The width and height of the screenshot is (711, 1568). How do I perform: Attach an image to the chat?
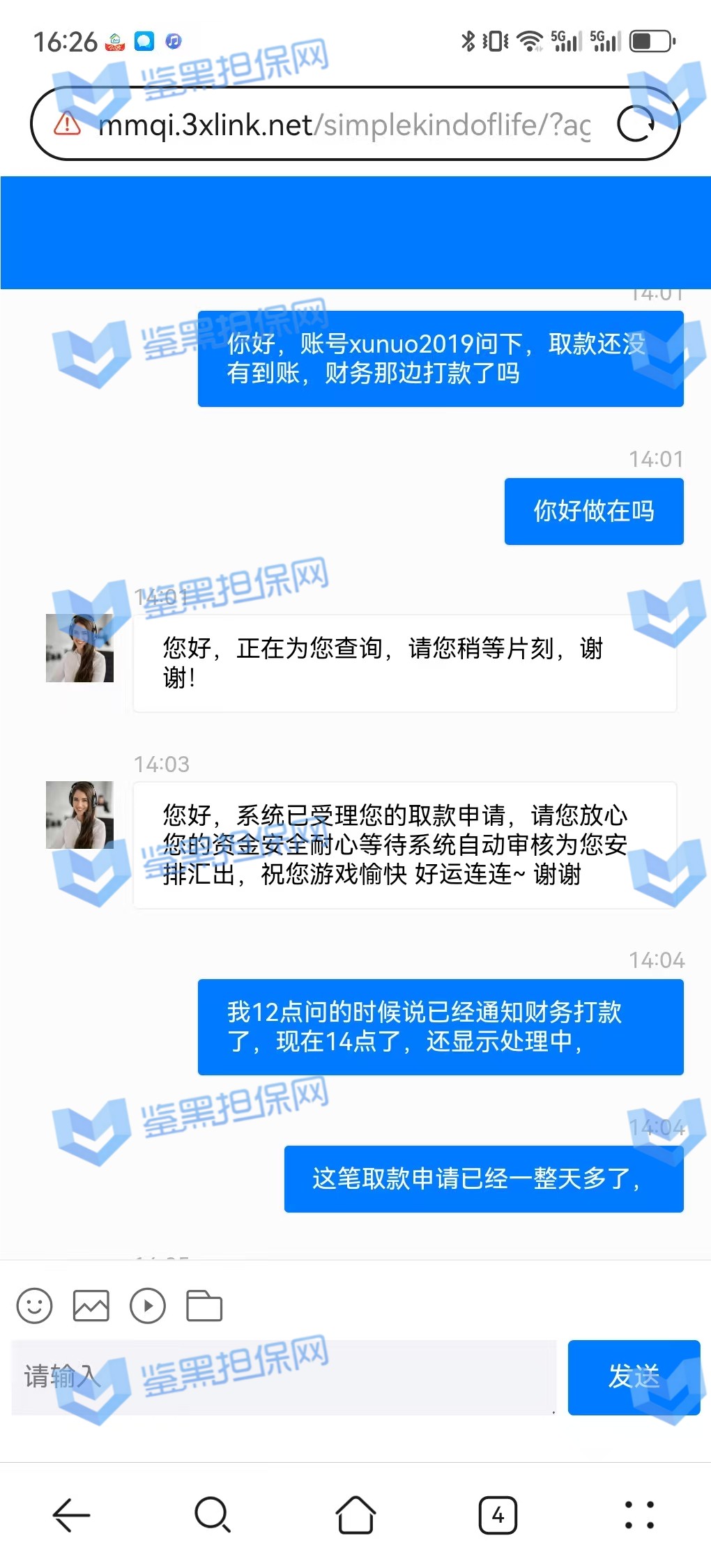click(x=91, y=1305)
